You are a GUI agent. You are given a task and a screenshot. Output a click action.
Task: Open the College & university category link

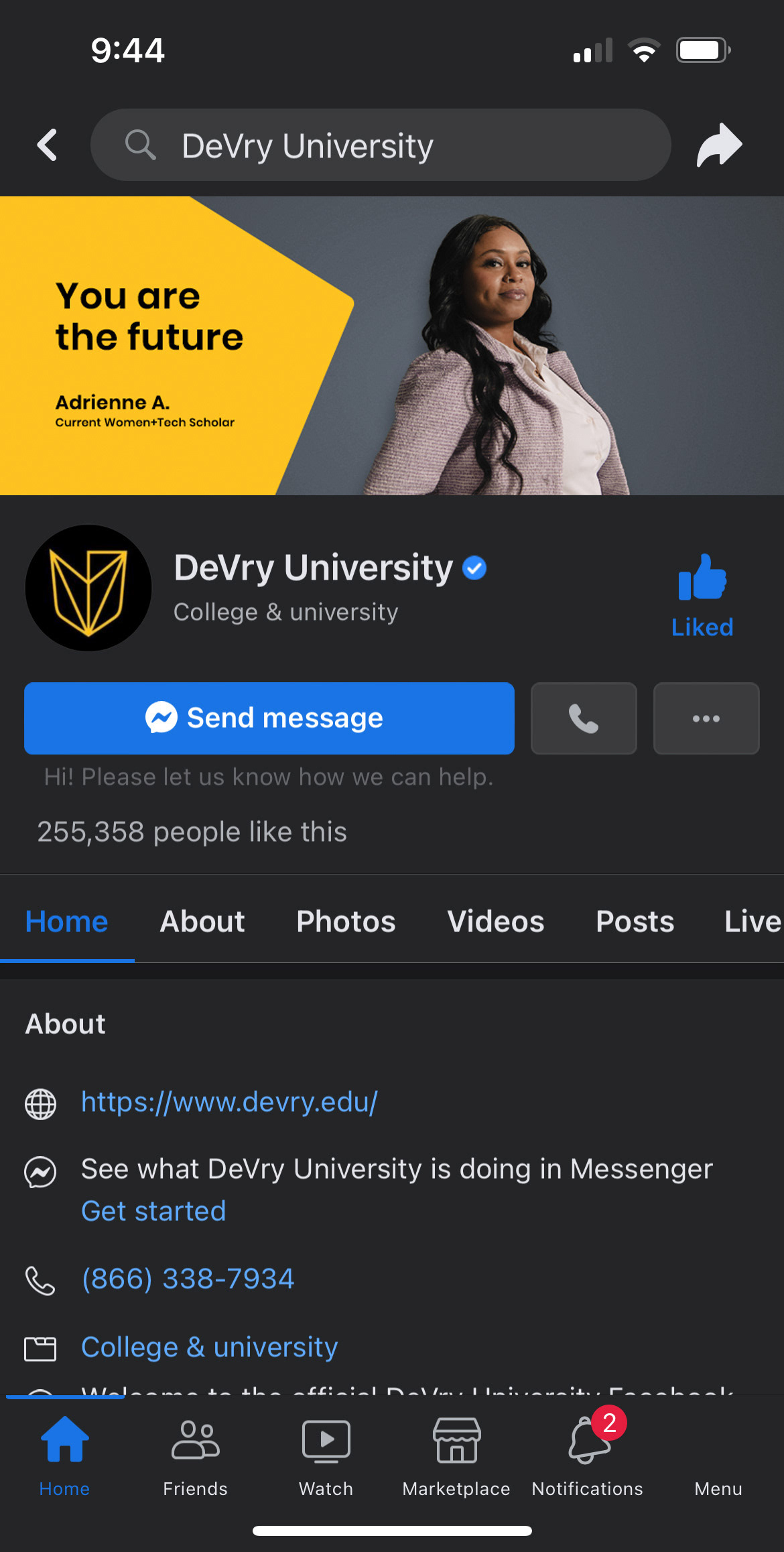tap(209, 1347)
